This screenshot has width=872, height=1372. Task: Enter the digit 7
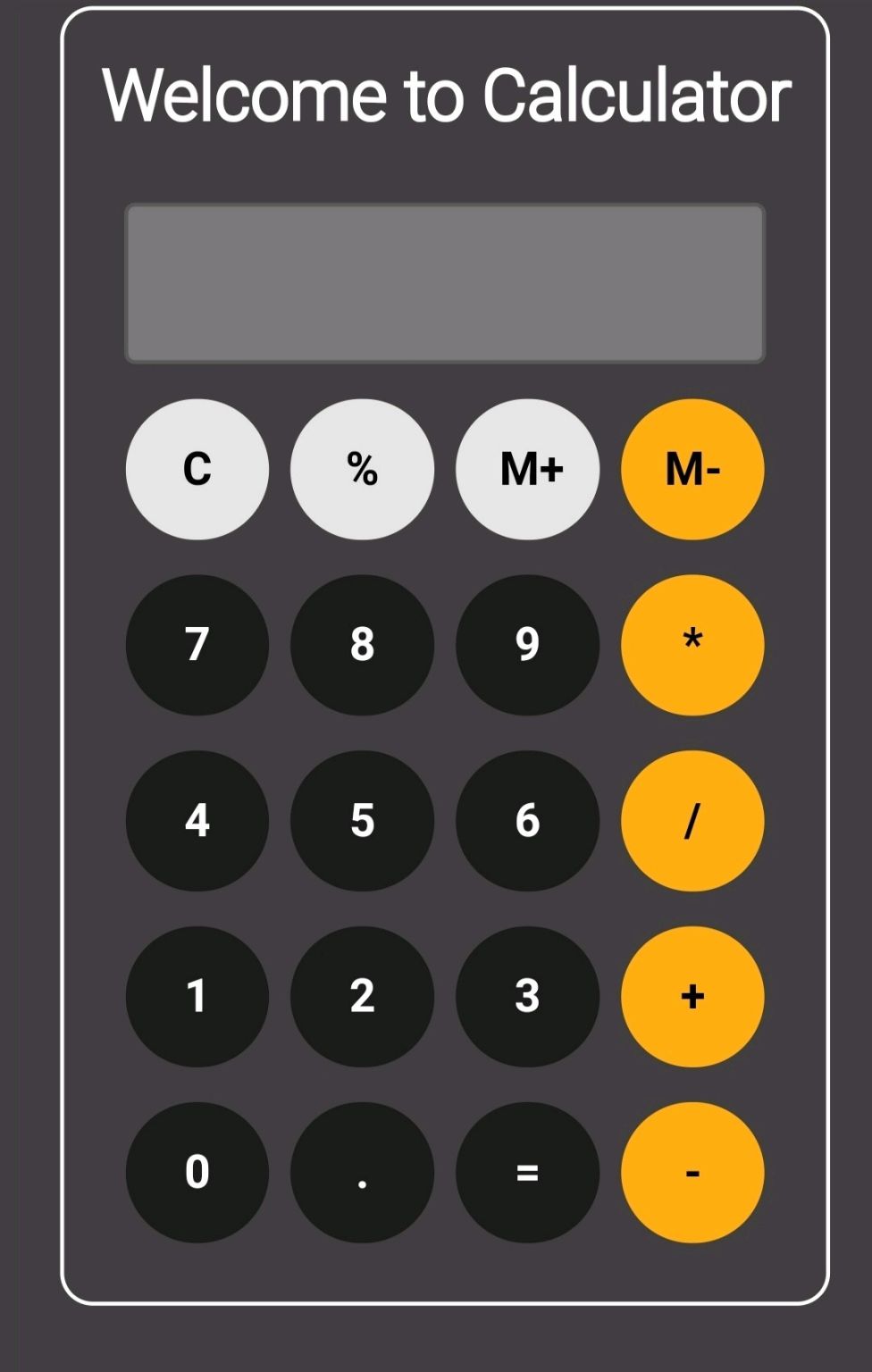pyautogui.click(x=197, y=644)
